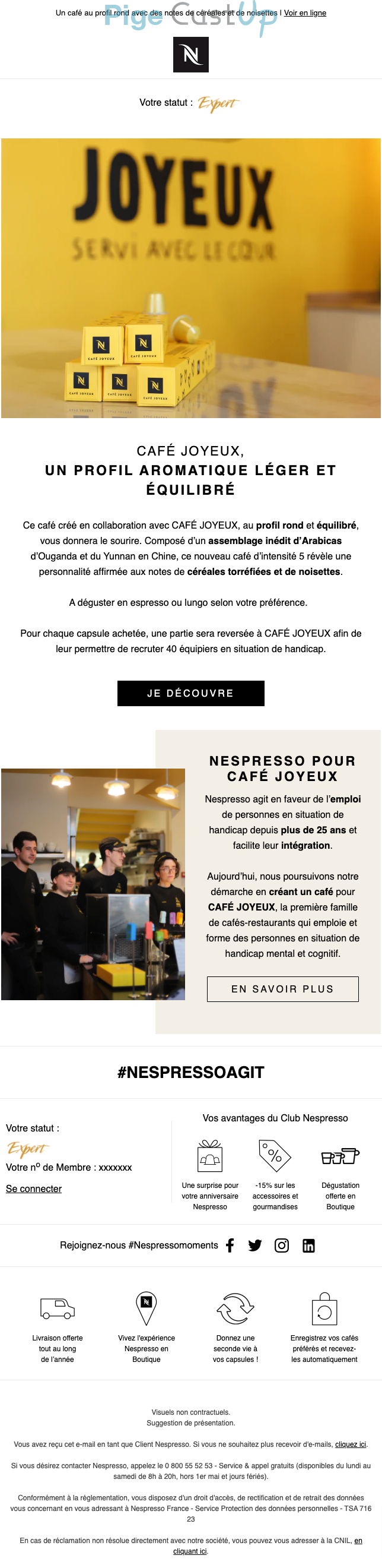Open the Nespresso Instagram profile
382x1568 pixels.
pyautogui.click(x=282, y=1245)
